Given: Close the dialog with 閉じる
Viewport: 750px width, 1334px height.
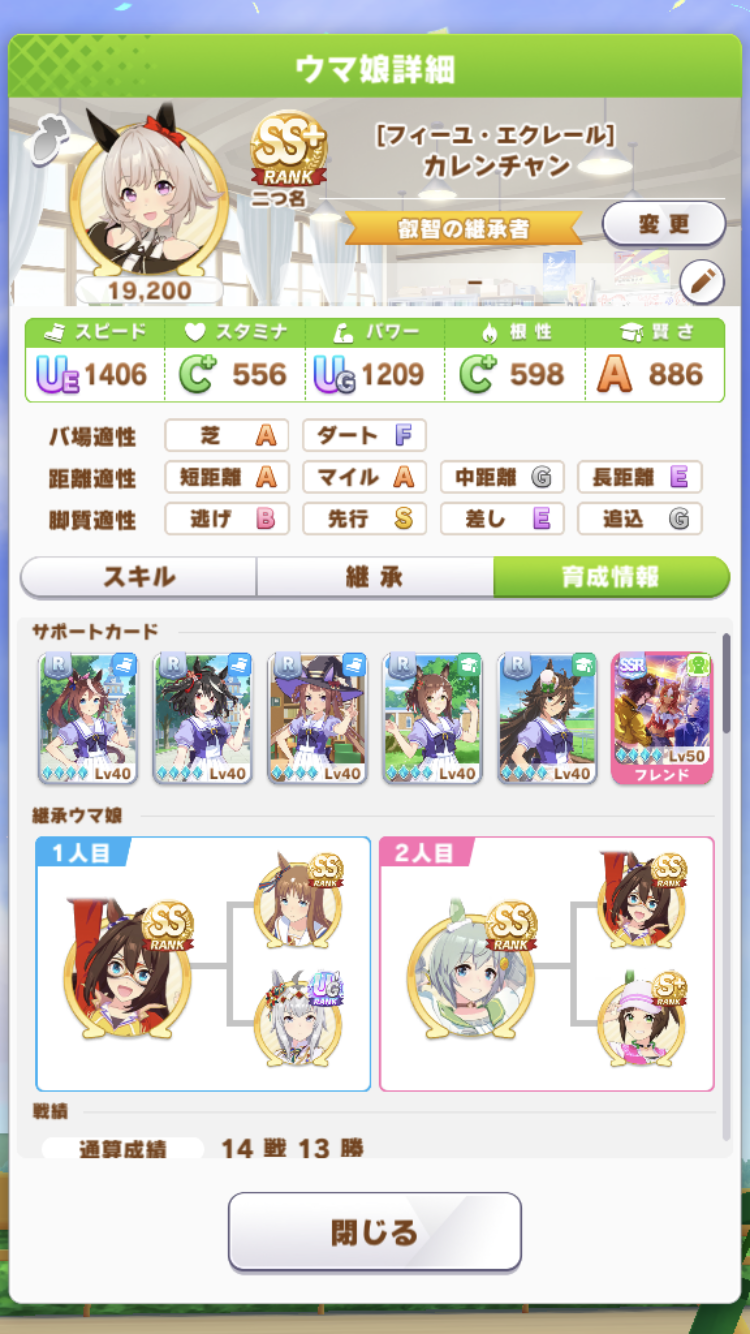Looking at the screenshot, I should (x=375, y=1231).
